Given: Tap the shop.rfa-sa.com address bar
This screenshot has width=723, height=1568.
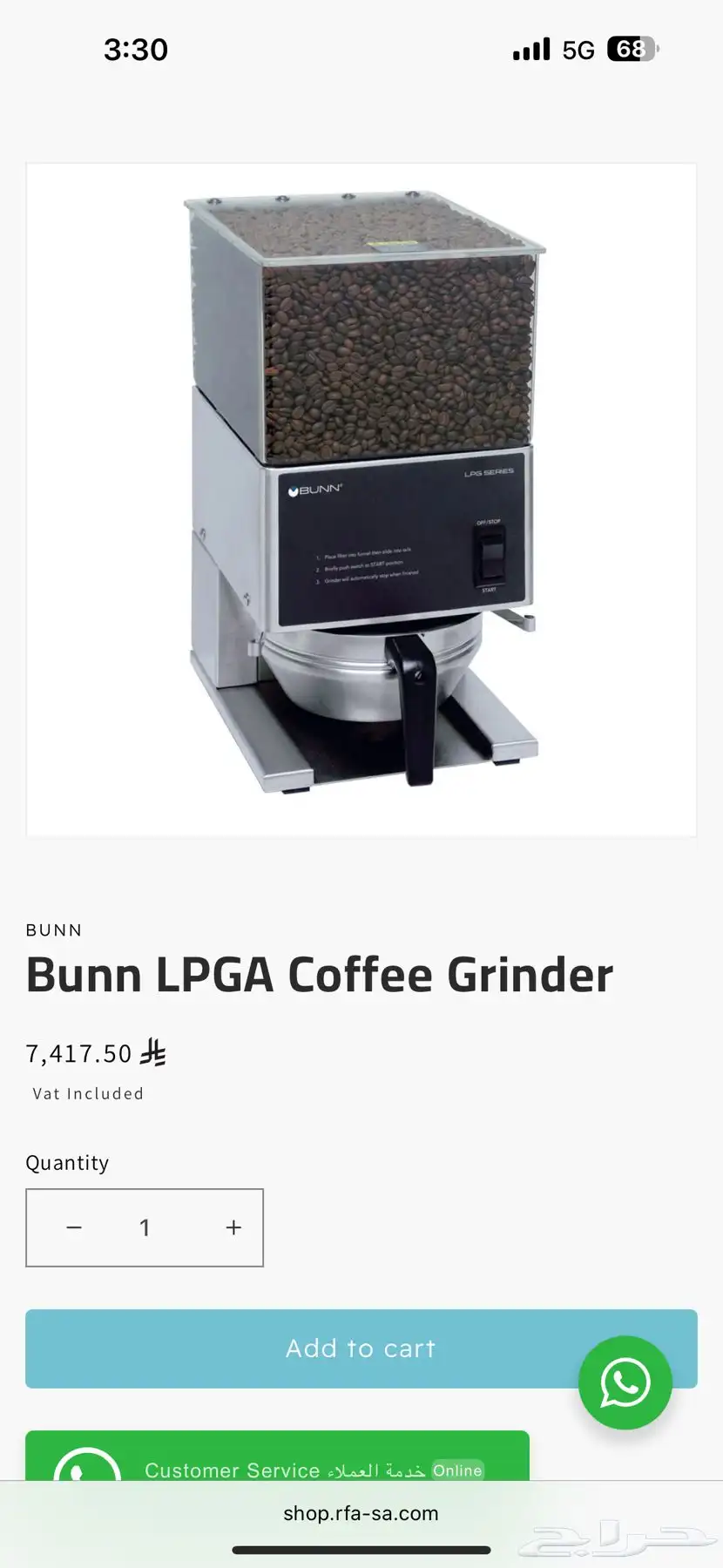Looking at the screenshot, I should (361, 1513).
